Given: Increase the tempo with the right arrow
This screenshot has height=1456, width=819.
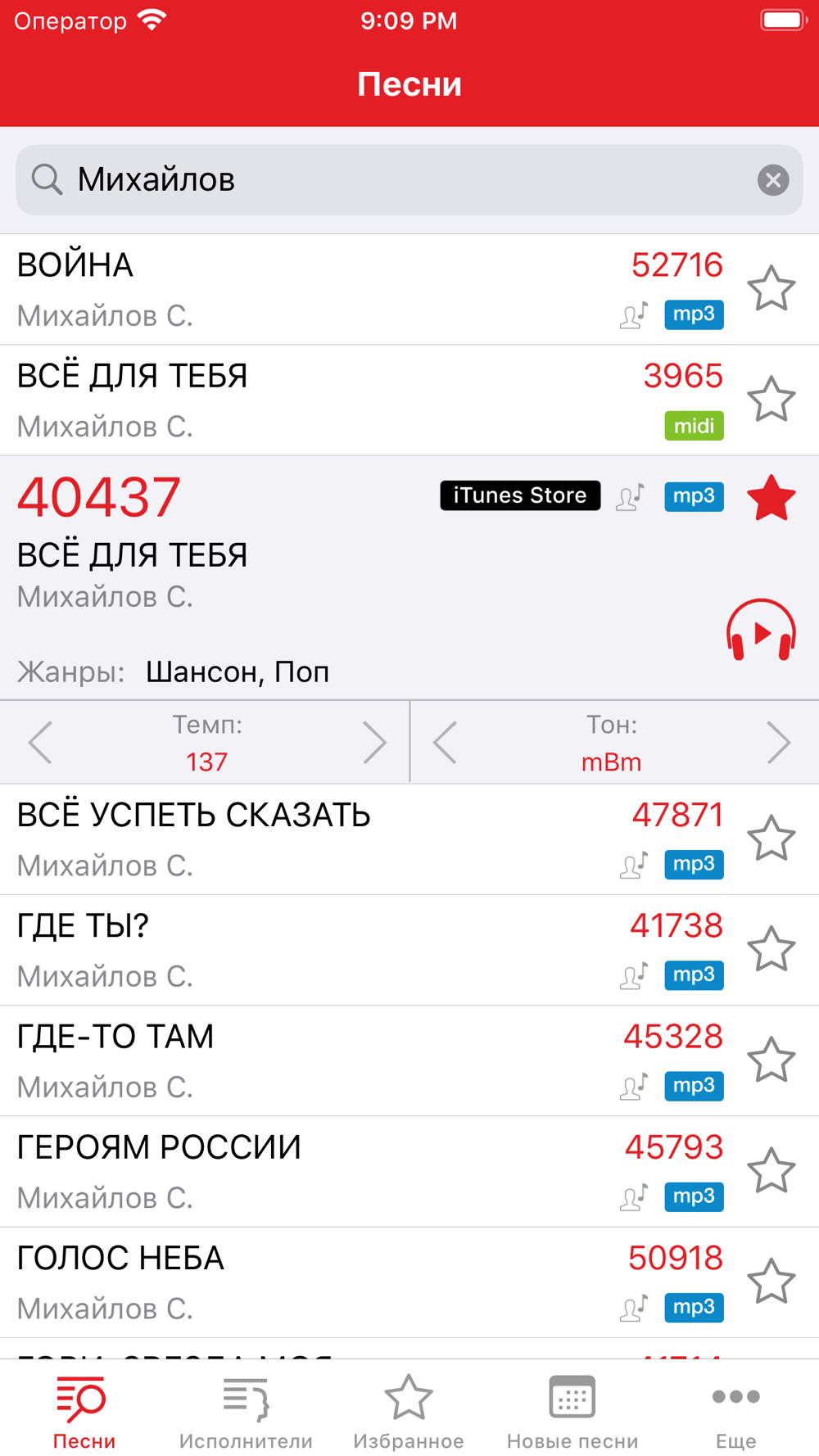Looking at the screenshot, I should (x=374, y=742).
